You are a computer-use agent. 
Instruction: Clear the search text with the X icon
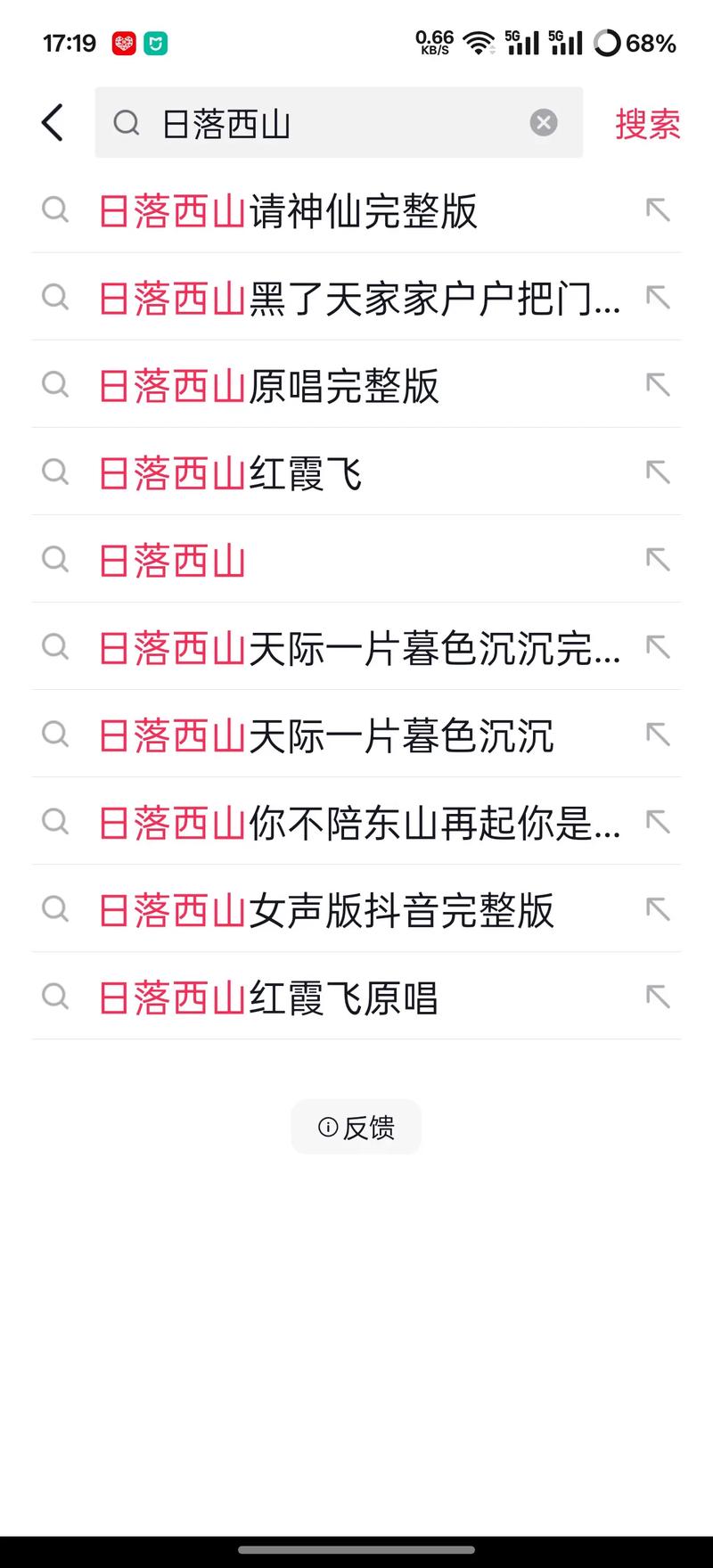pos(544,122)
